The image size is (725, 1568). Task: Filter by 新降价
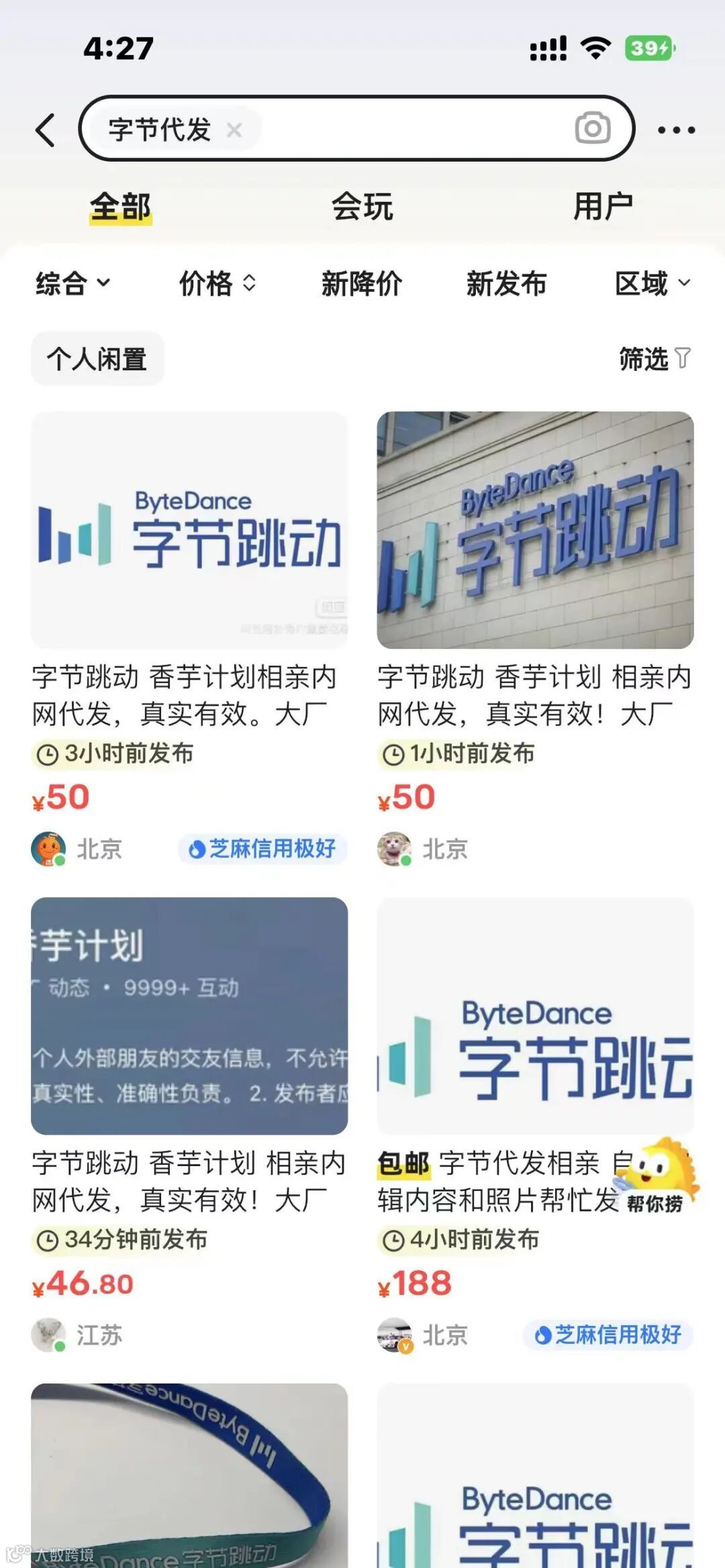(x=361, y=283)
